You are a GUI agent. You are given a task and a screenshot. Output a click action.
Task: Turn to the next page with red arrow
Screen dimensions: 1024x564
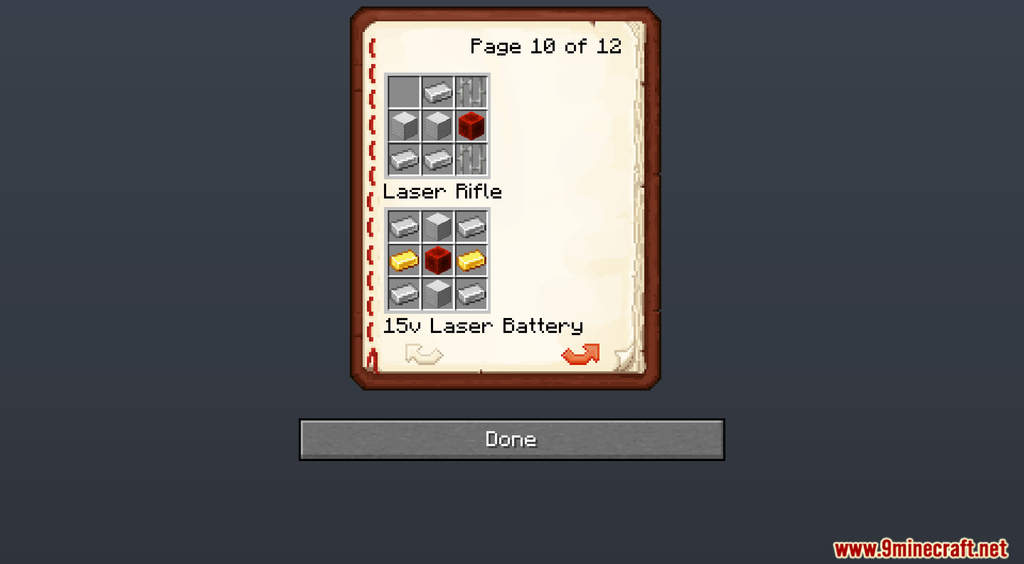[580, 353]
